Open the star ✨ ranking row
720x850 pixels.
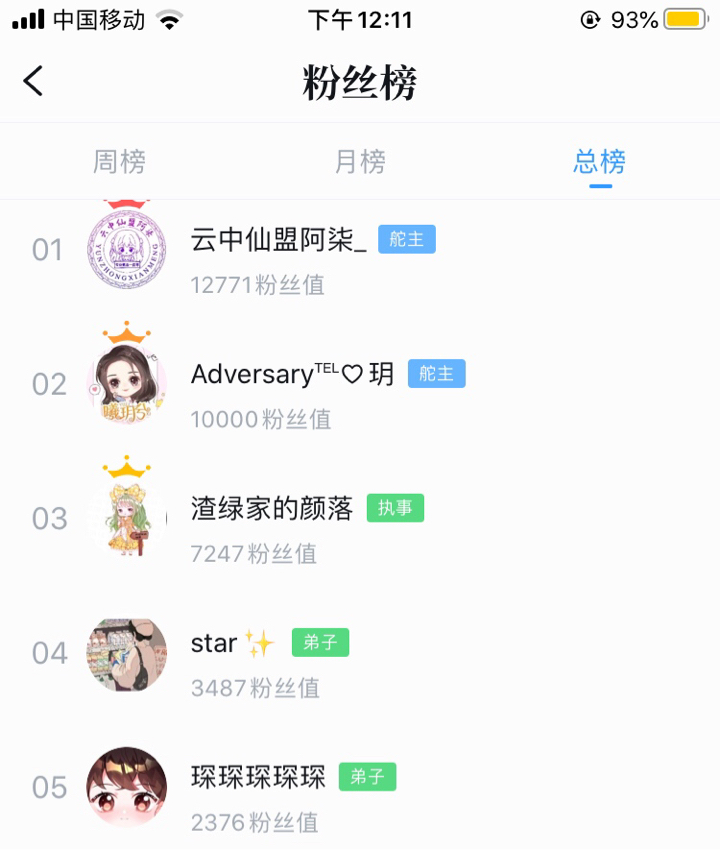tap(232, 643)
